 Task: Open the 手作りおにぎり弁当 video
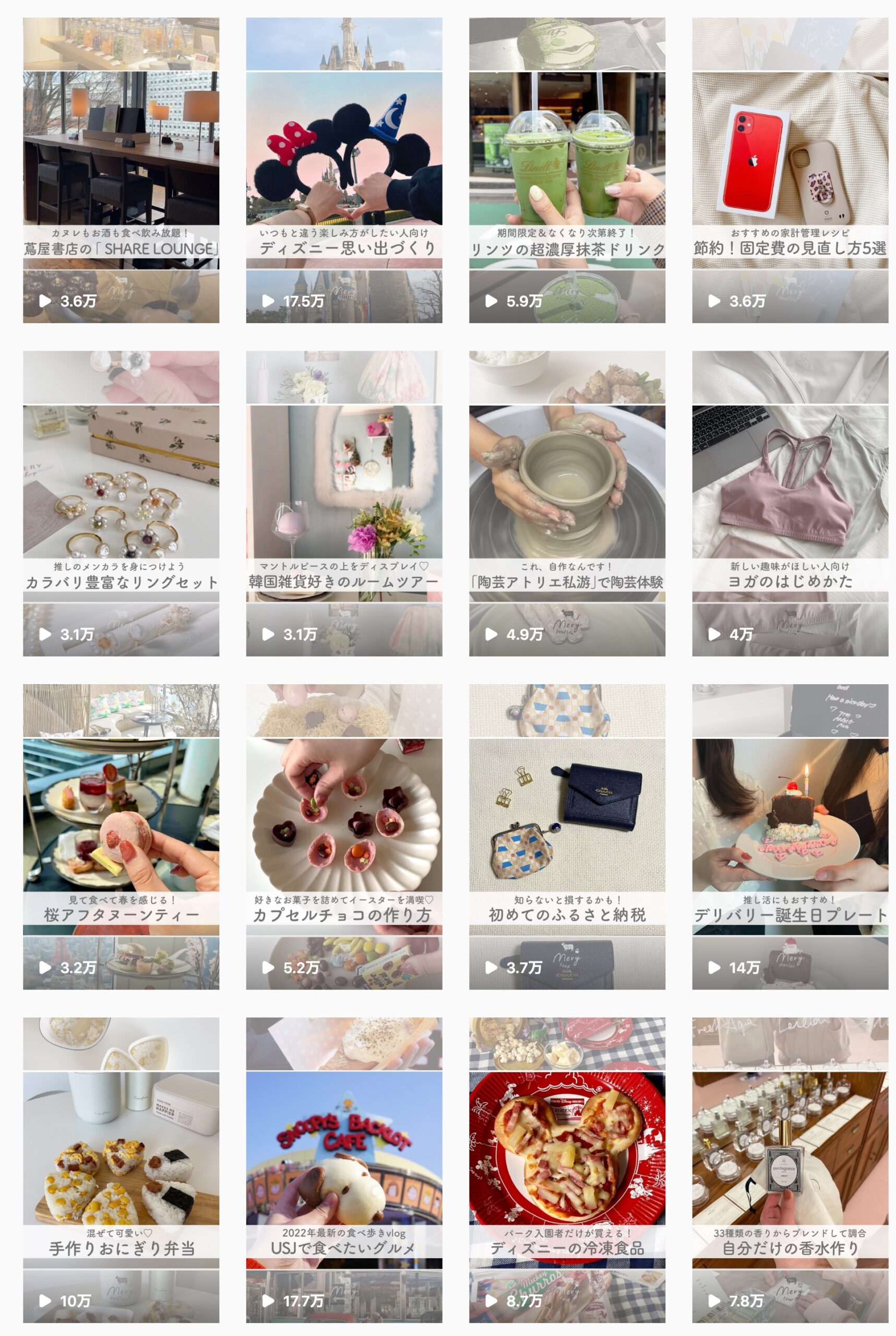click(121, 1169)
